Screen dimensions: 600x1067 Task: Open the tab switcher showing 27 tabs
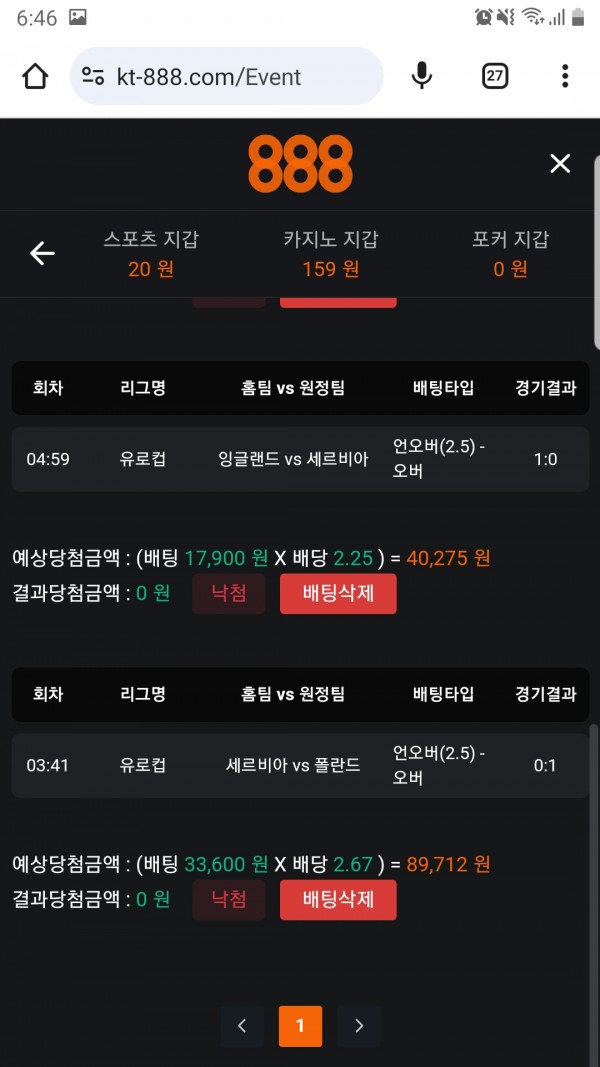tap(495, 76)
